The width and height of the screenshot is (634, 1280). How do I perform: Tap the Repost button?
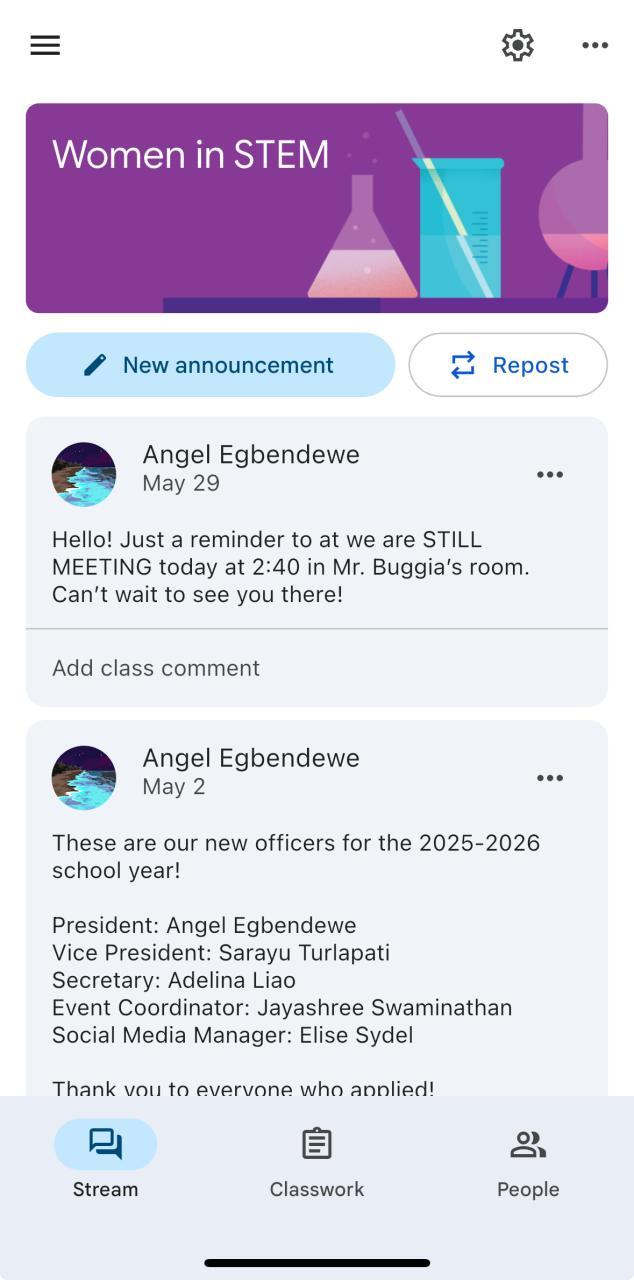pos(508,365)
